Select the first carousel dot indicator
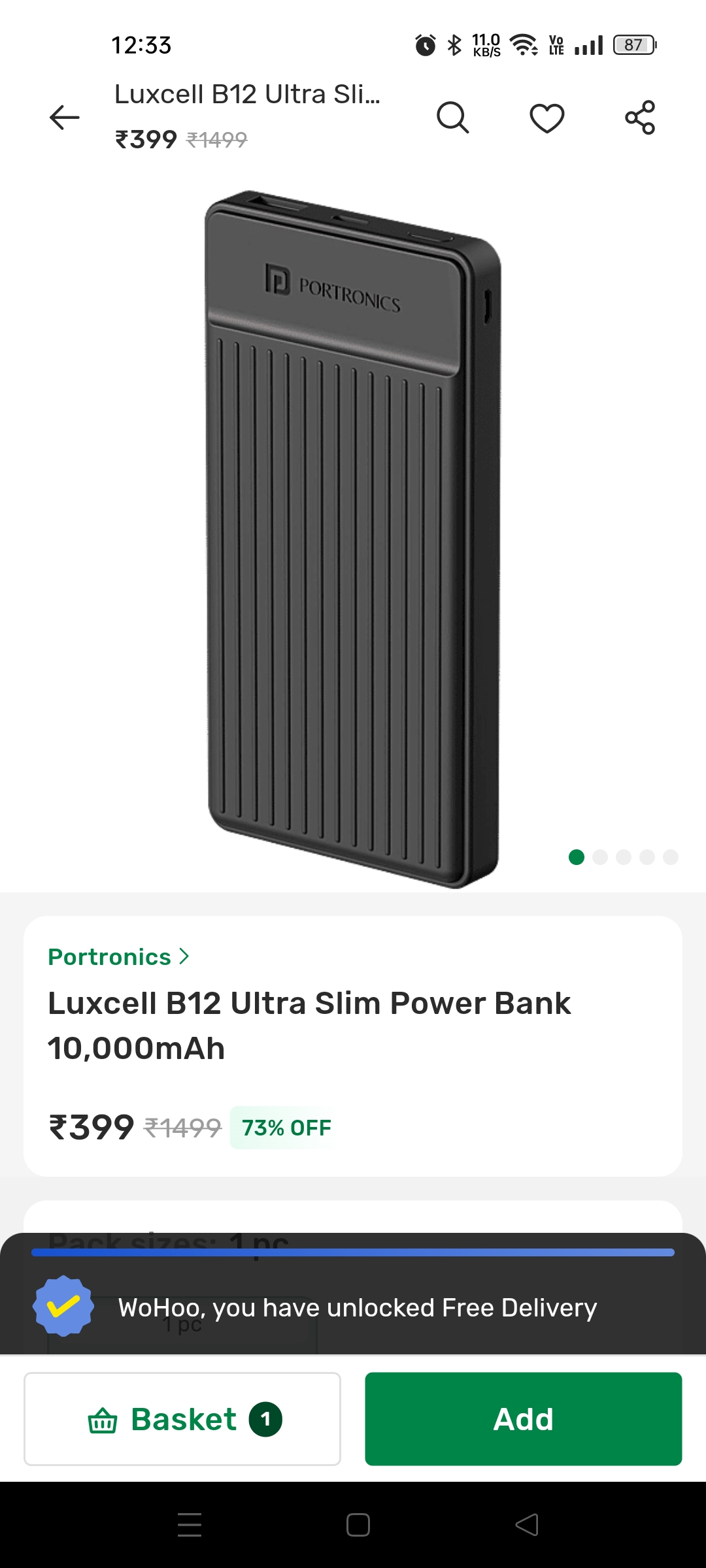Viewport: 706px width, 1568px height. coord(577,857)
